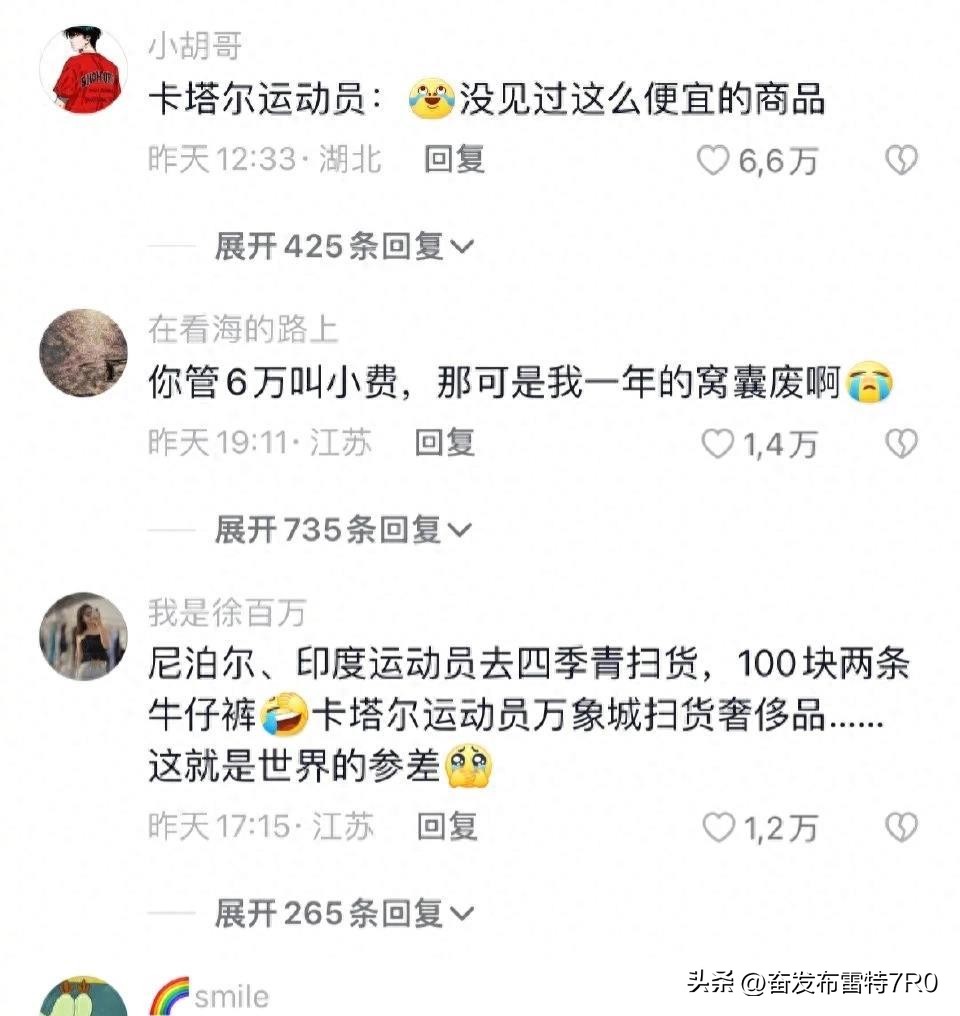Screen dimensions: 960x1016
Task: Like 我是徐百万's comment heart icon
Action: 715,828
